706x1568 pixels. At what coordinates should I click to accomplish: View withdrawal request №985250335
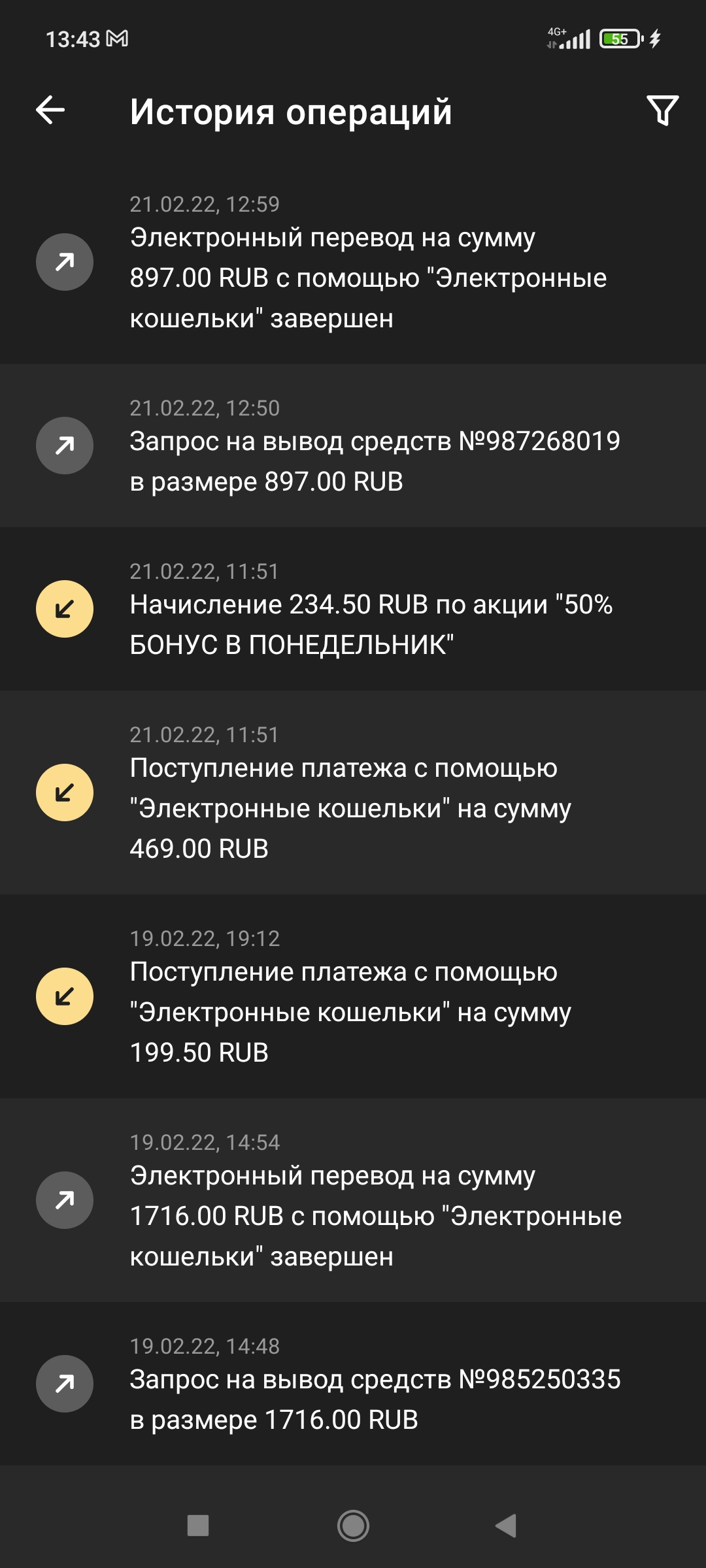[353, 1384]
